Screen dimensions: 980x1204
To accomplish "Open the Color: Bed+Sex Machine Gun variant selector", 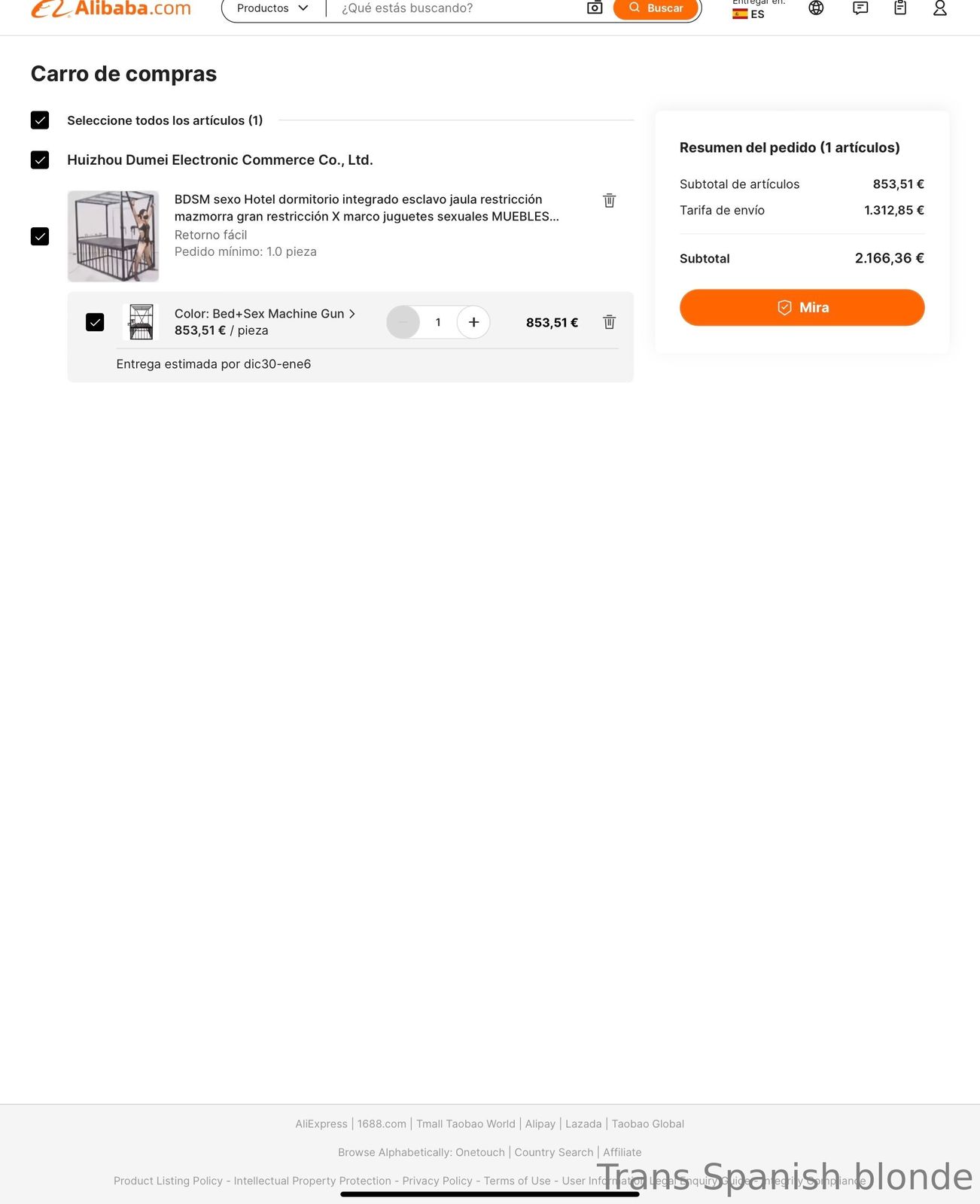I will (265, 314).
